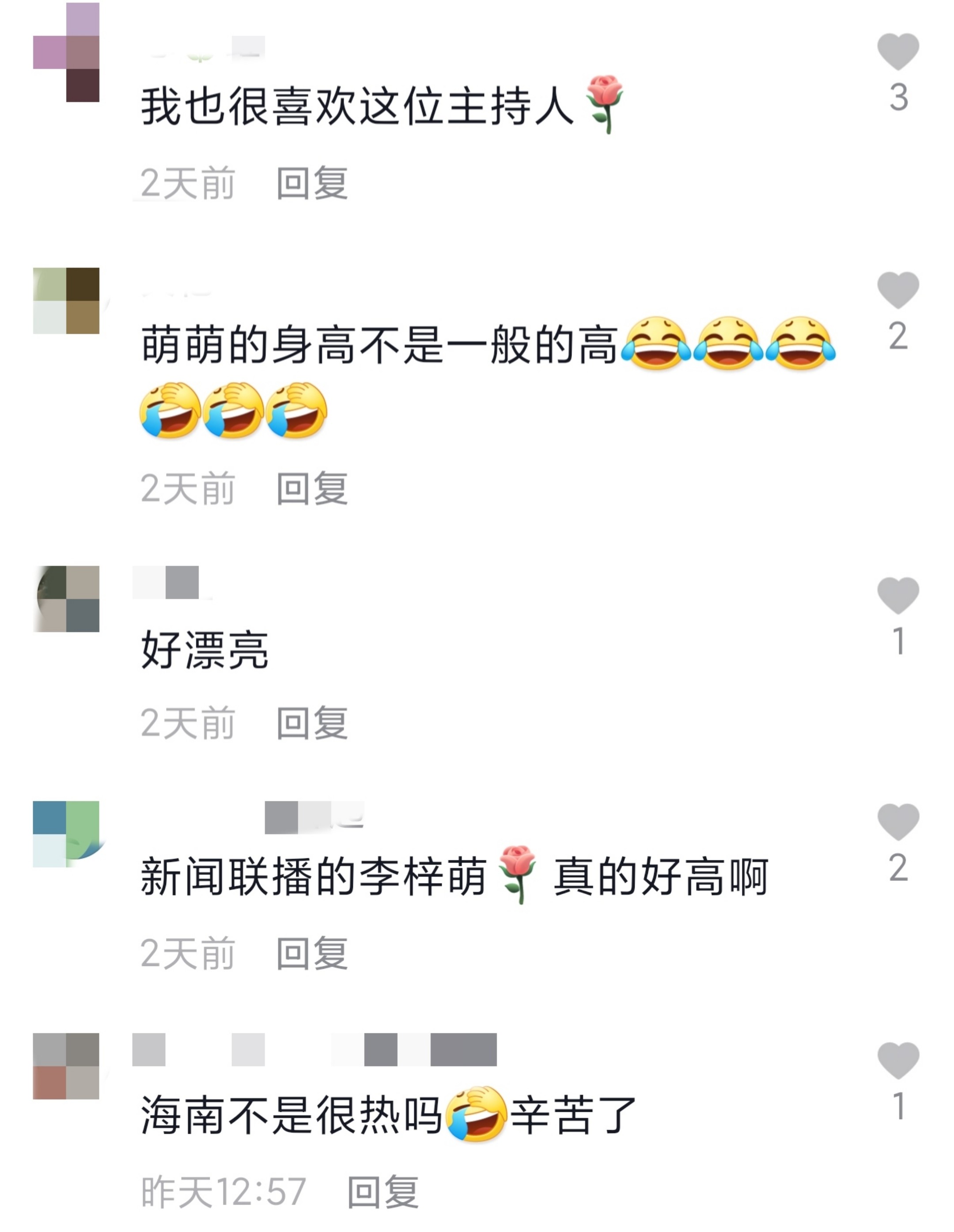Reply to the 好漂亮 comment
This screenshot has width=954, height=1232.
312,723
